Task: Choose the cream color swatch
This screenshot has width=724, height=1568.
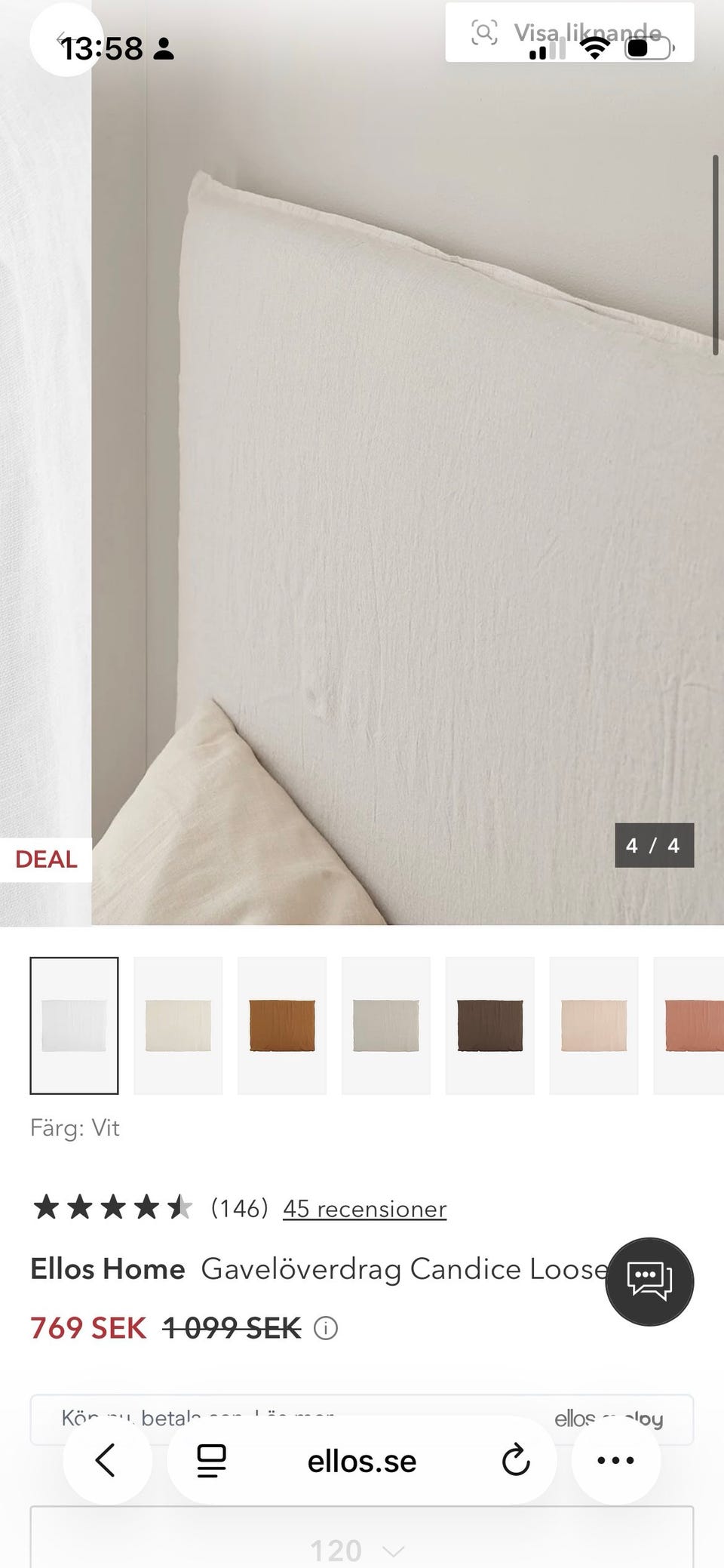Action: click(178, 1025)
